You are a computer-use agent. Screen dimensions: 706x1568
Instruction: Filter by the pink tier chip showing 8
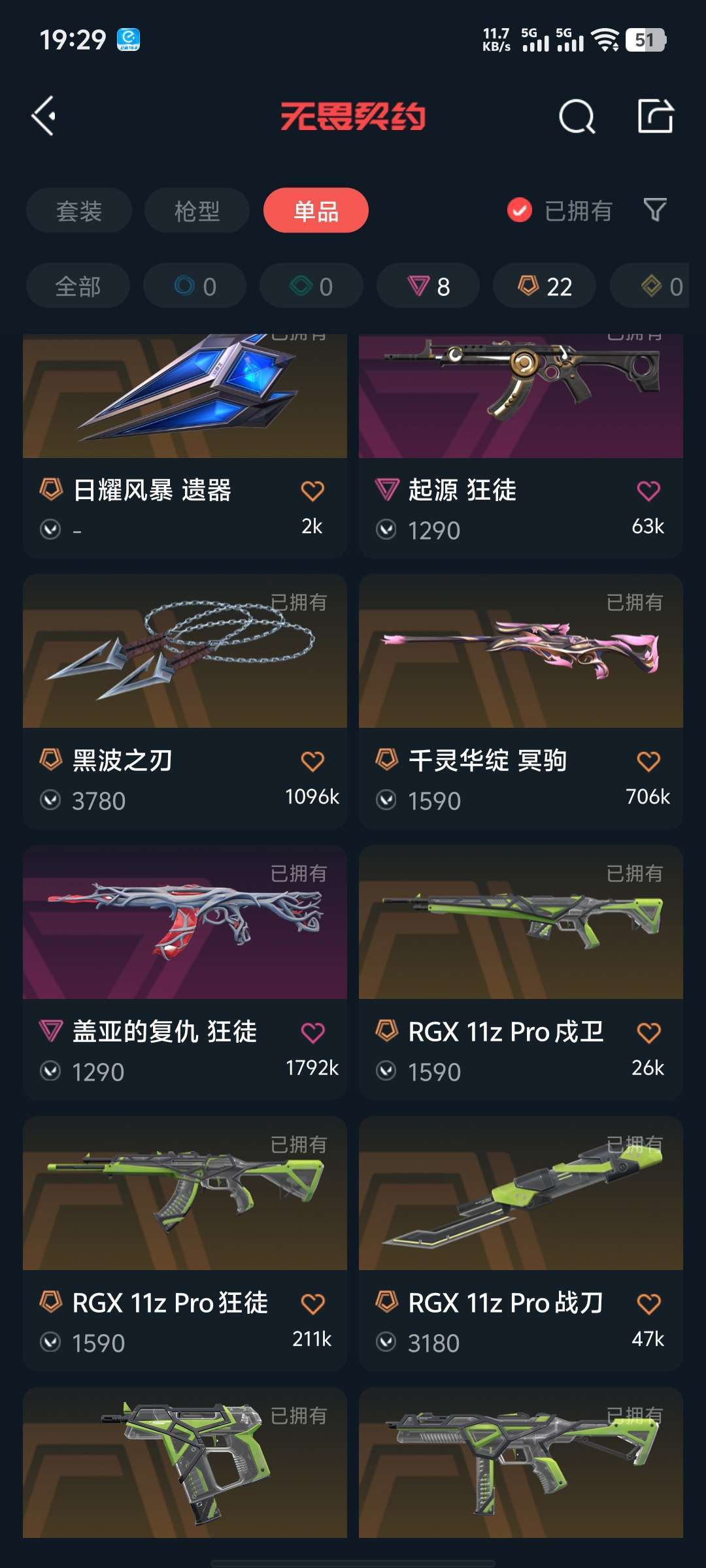pos(428,286)
